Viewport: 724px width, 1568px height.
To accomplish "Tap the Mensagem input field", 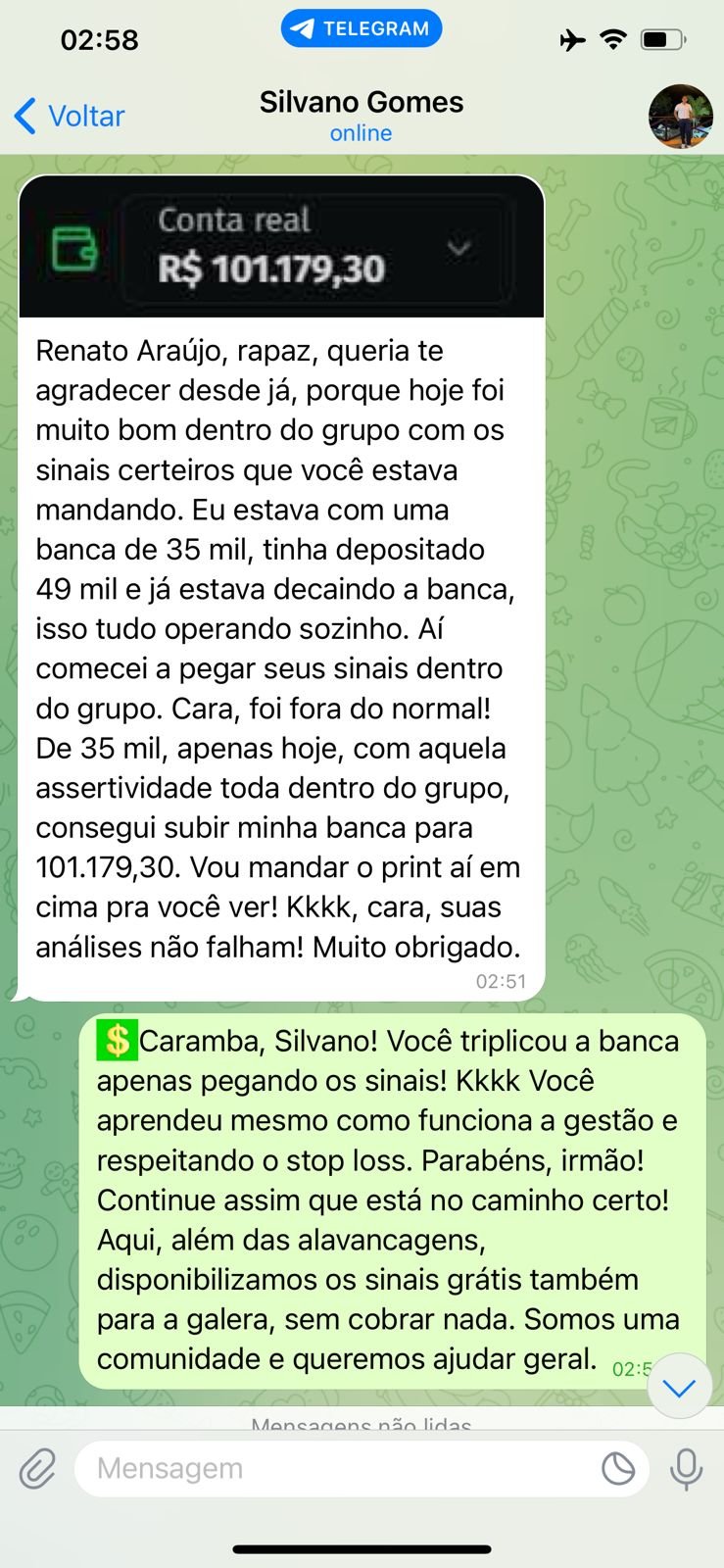I will (343, 1468).
